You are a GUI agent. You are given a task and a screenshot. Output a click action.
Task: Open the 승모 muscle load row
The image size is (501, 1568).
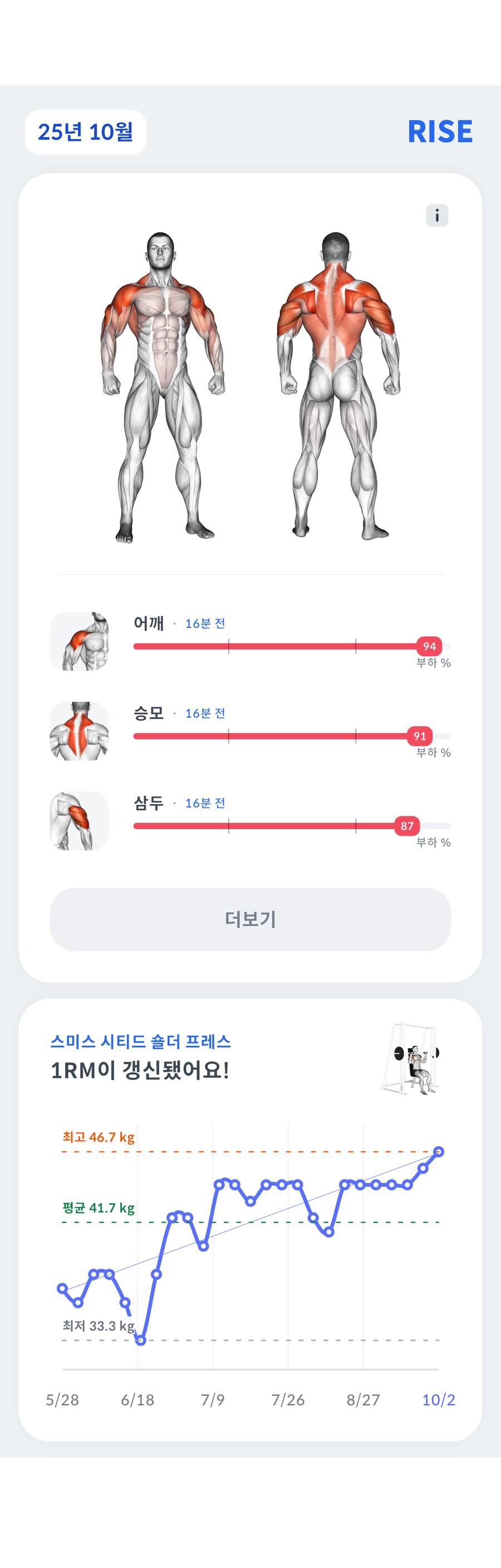[x=250, y=731]
